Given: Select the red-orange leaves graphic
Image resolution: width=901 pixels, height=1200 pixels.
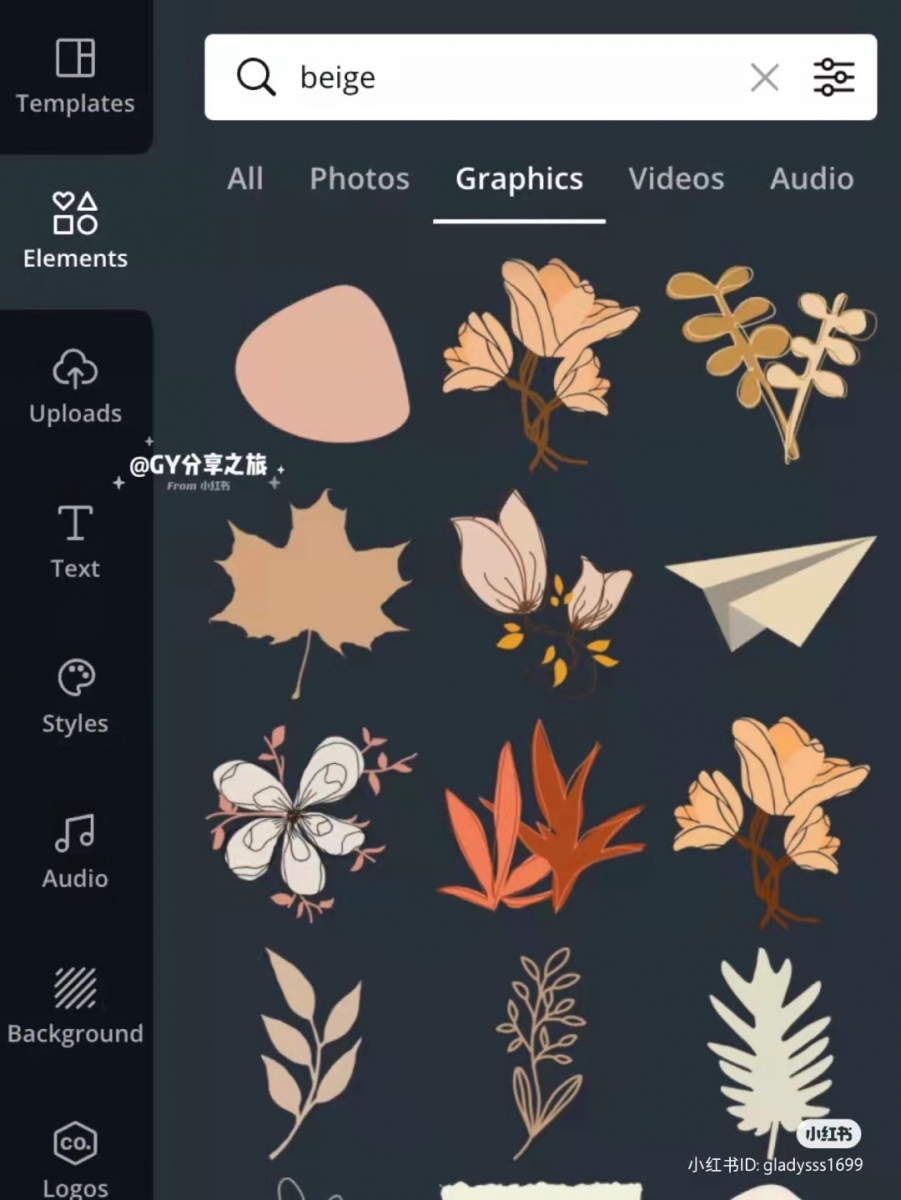Looking at the screenshot, I should pyautogui.click(x=540, y=820).
